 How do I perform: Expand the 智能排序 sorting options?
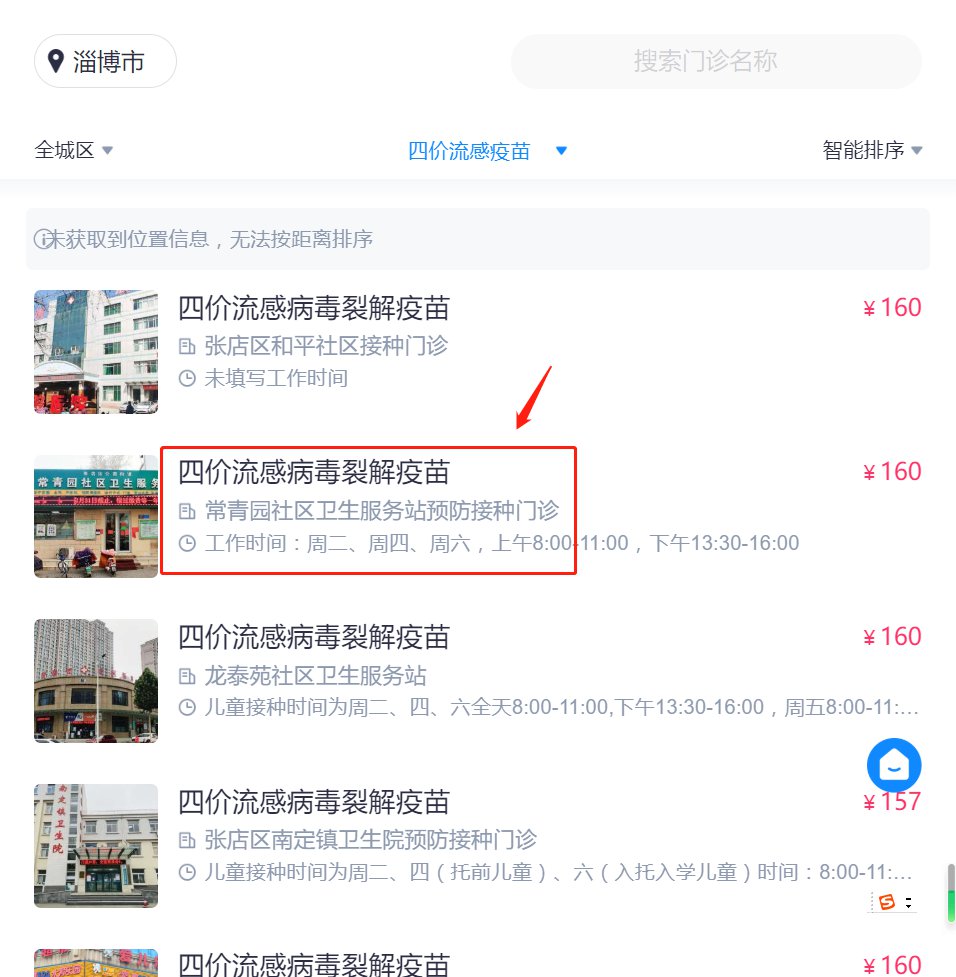pos(871,151)
